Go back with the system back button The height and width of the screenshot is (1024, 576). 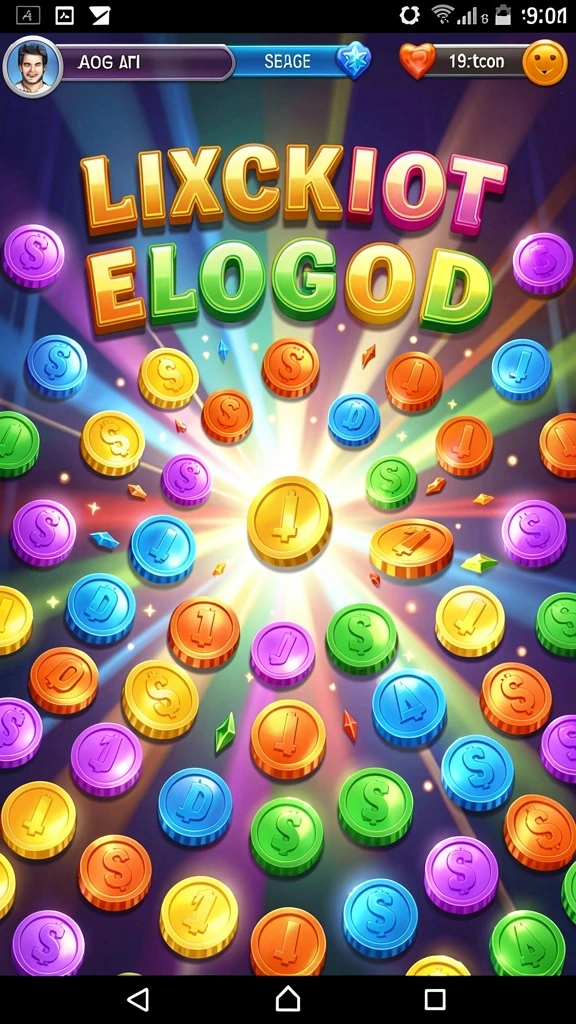[138, 999]
